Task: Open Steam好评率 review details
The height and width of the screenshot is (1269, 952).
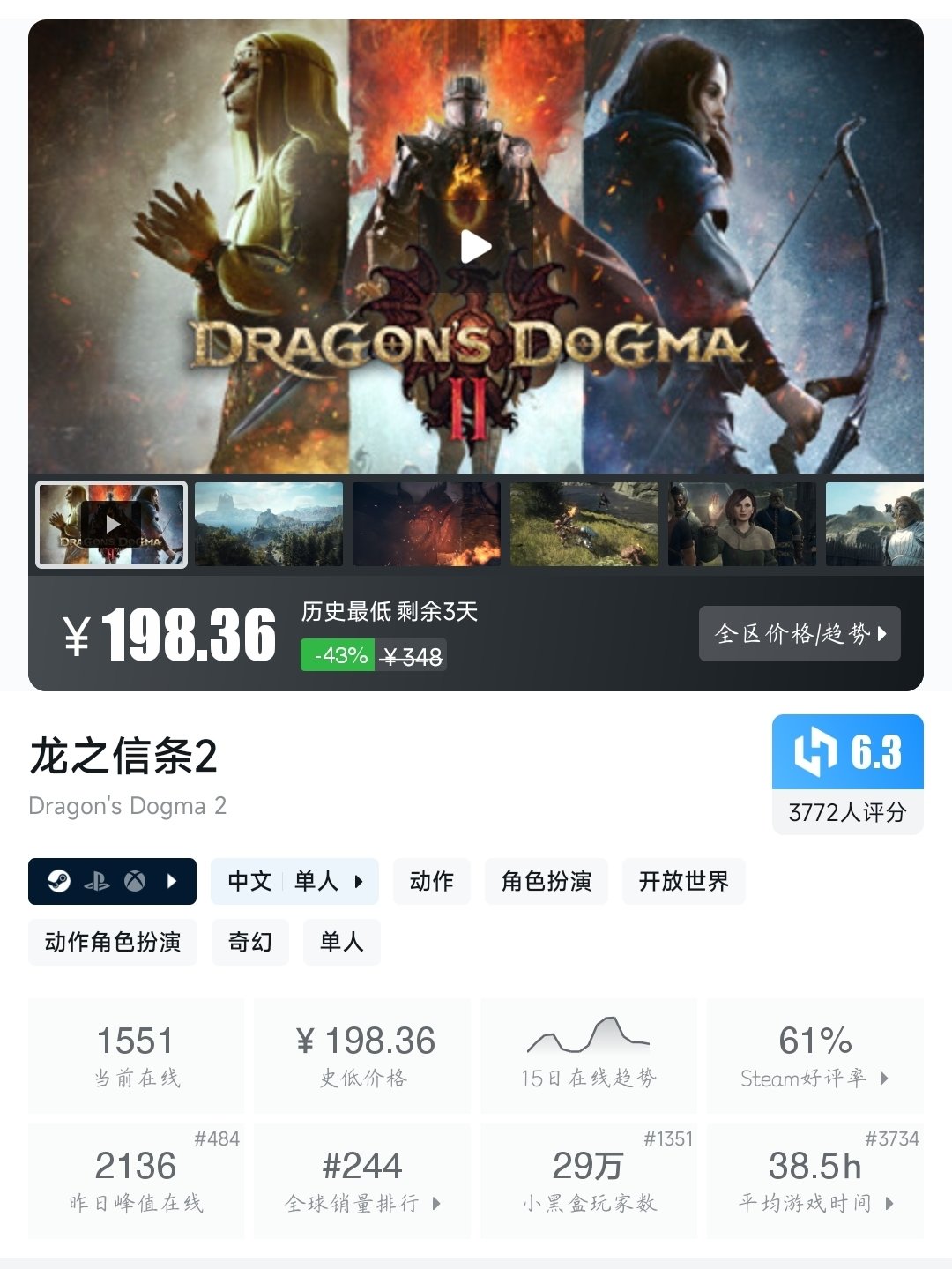Action: 814,1055
